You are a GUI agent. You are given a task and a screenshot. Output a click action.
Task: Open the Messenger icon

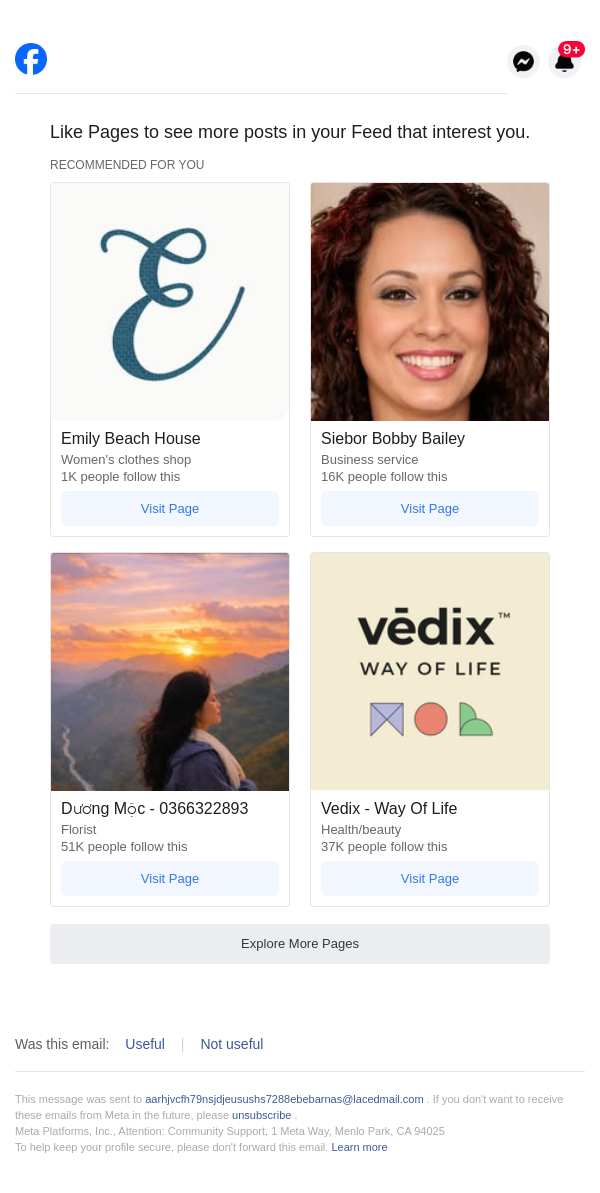coord(523,62)
